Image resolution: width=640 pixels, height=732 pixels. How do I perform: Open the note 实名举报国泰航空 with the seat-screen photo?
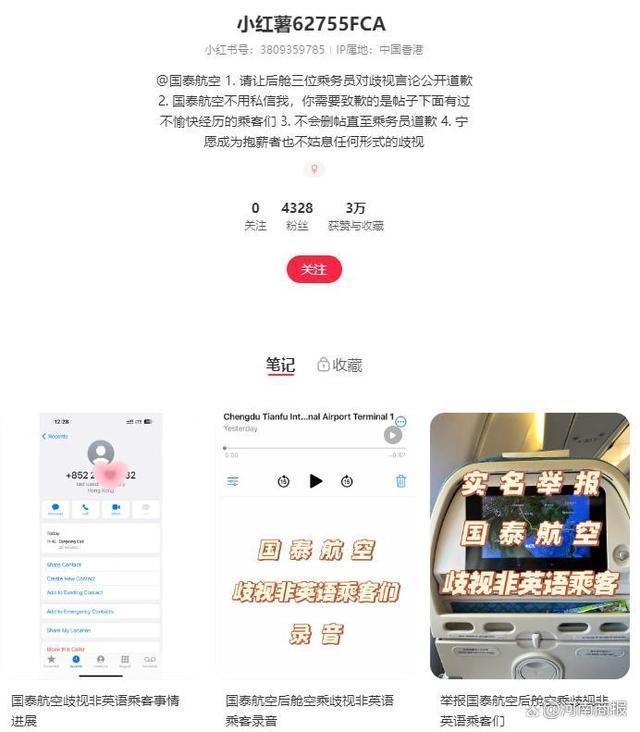(x=530, y=545)
